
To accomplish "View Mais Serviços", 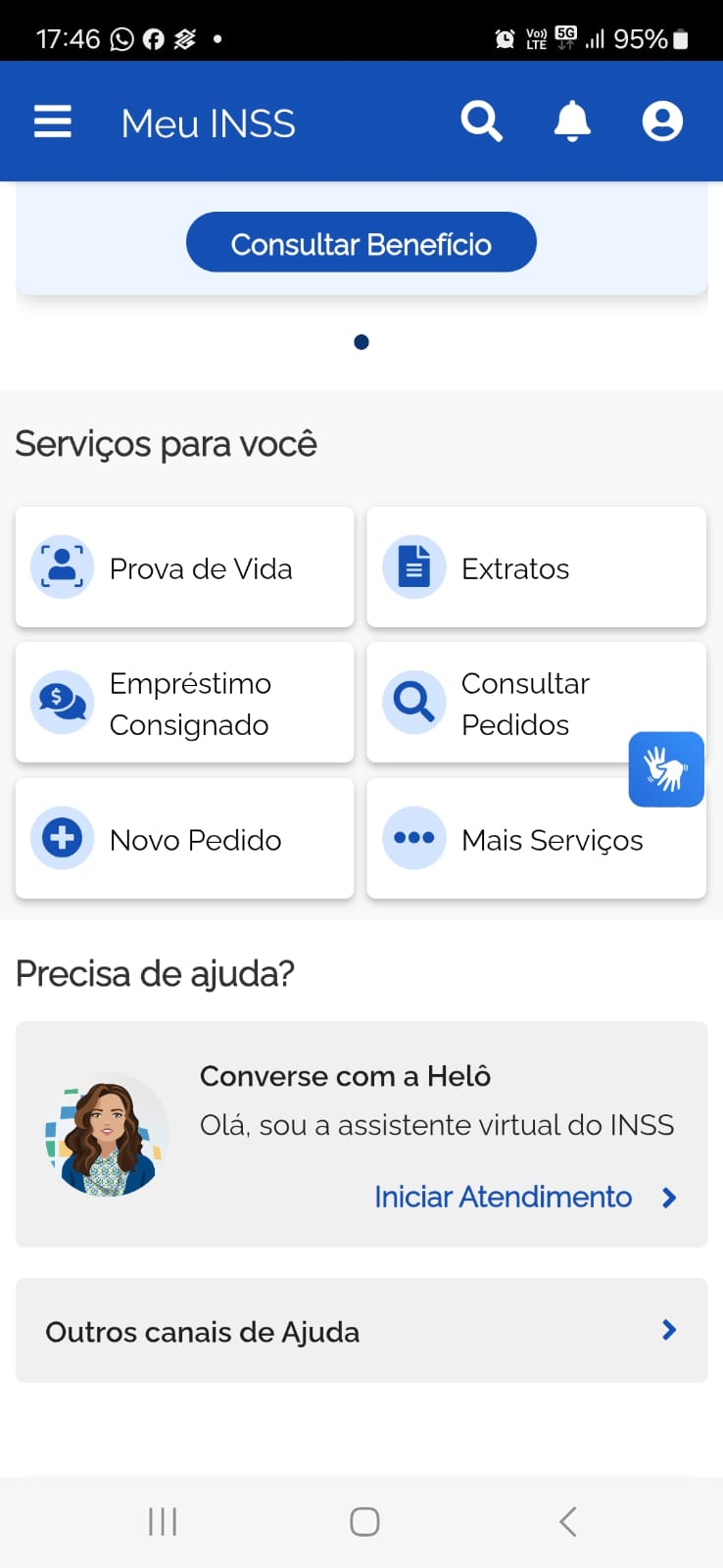I will point(536,841).
